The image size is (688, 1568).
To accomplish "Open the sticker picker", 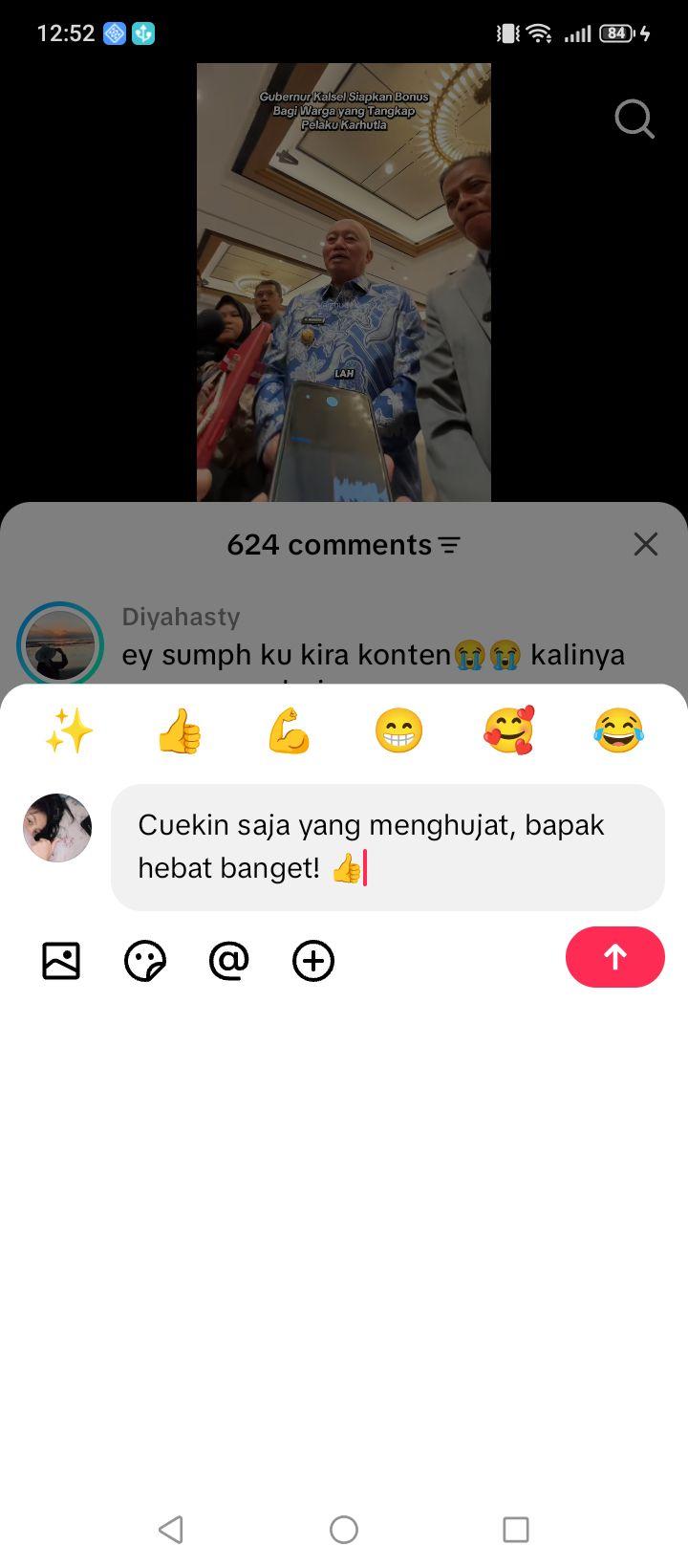I will point(145,961).
